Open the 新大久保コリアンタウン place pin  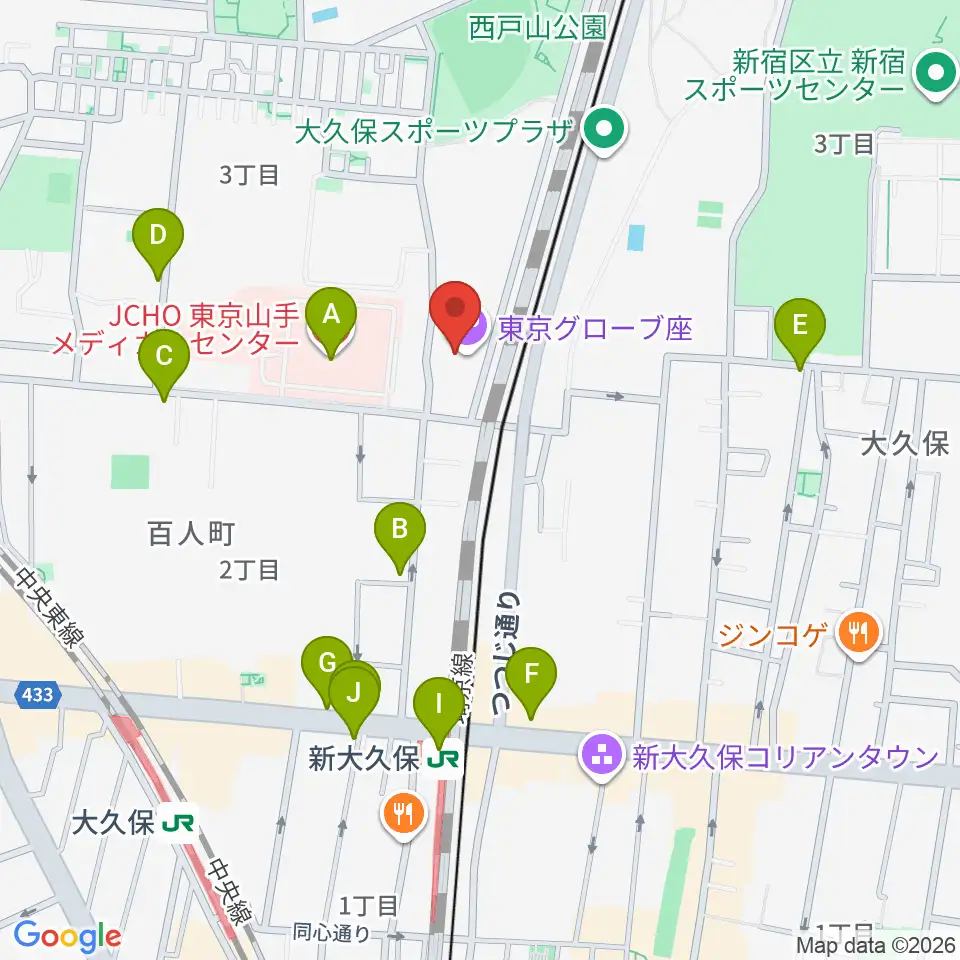pos(602,756)
